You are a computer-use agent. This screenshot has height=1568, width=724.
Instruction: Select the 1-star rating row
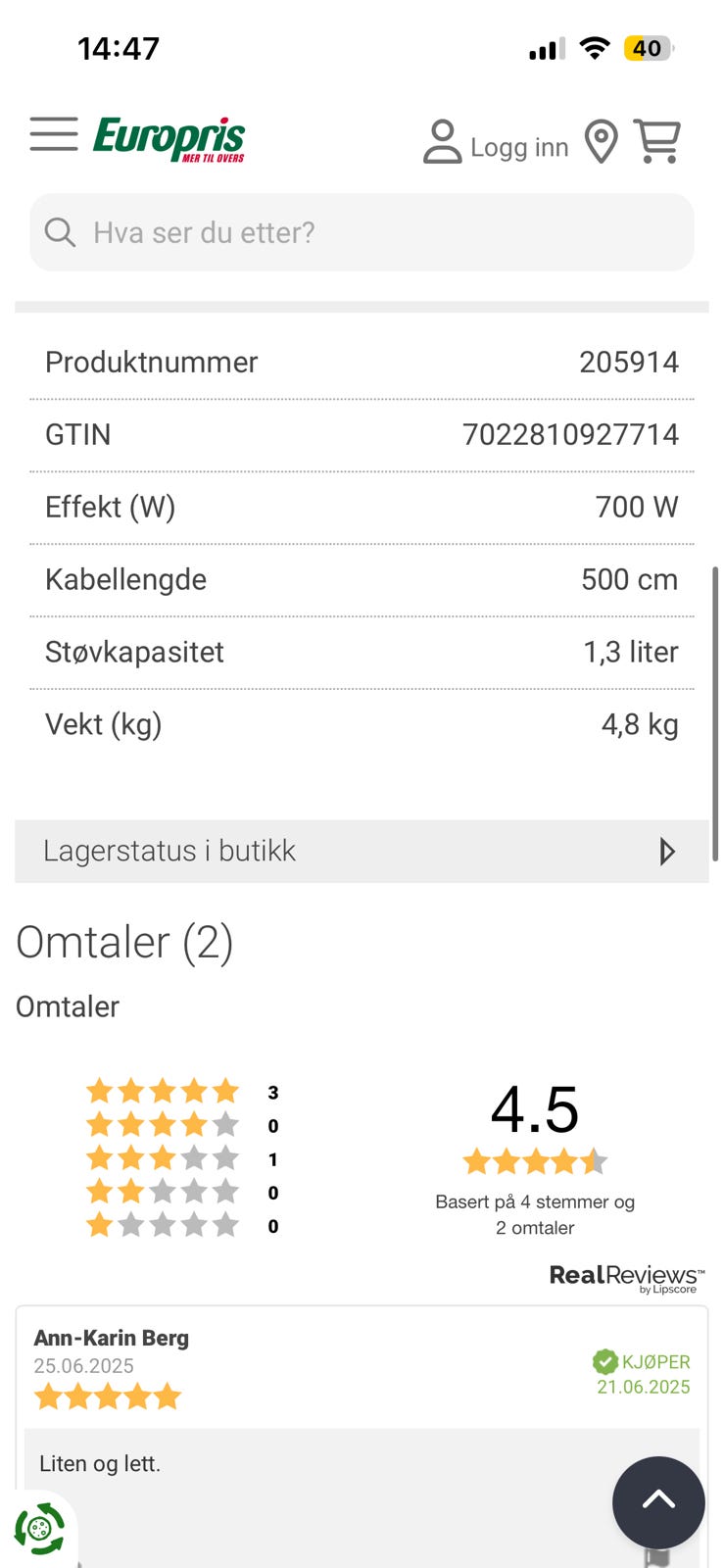pyautogui.click(x=163, y=1224)
